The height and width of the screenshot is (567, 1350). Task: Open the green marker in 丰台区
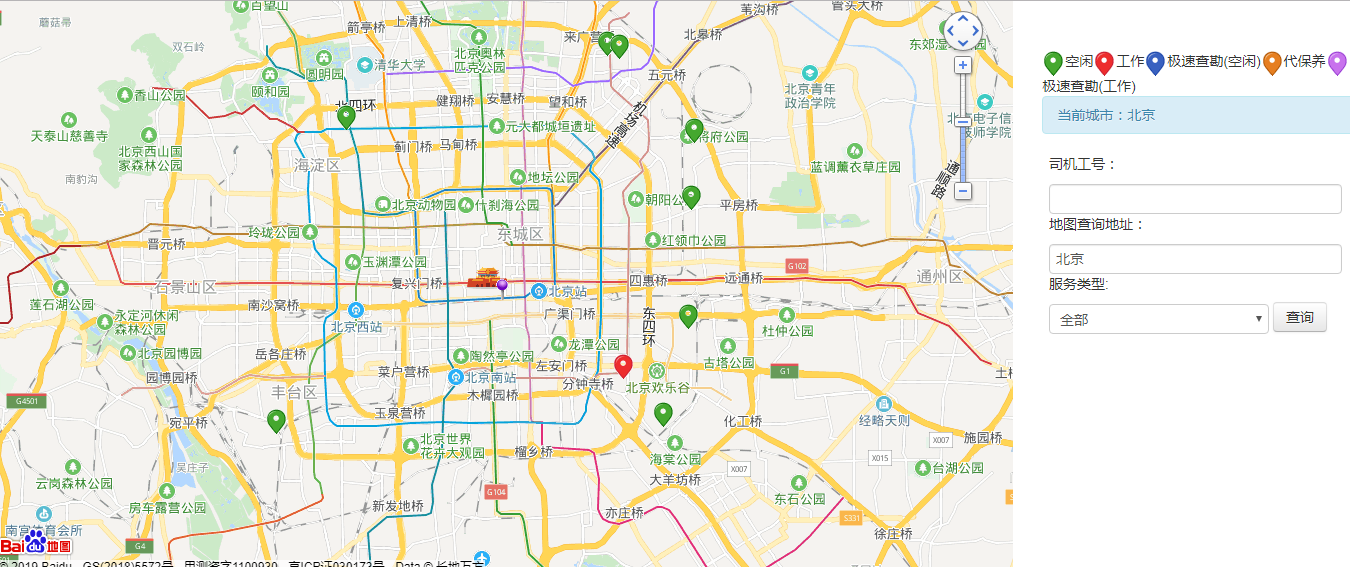click(x=277, y=421)
